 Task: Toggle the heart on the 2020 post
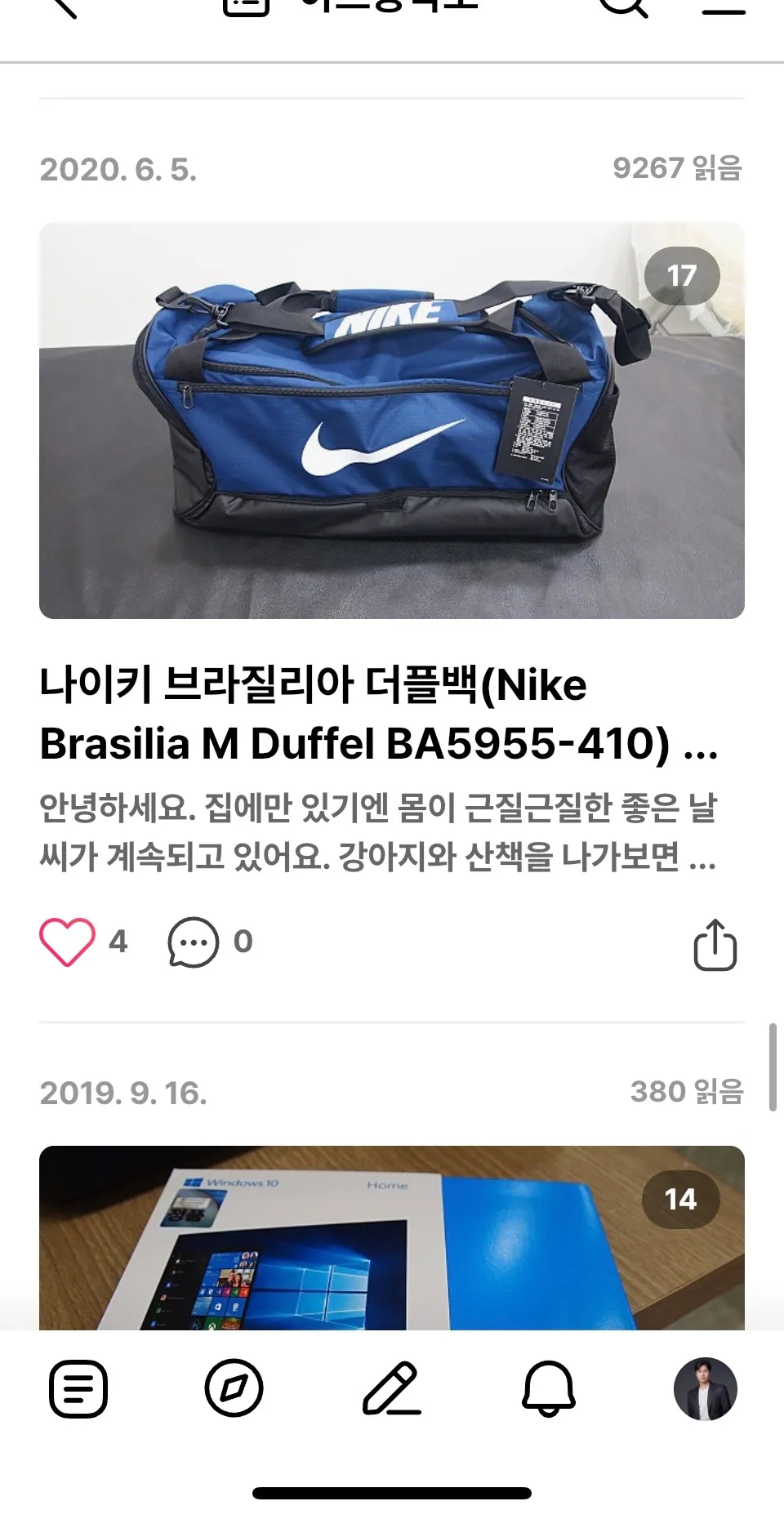(x=67, y=941)
